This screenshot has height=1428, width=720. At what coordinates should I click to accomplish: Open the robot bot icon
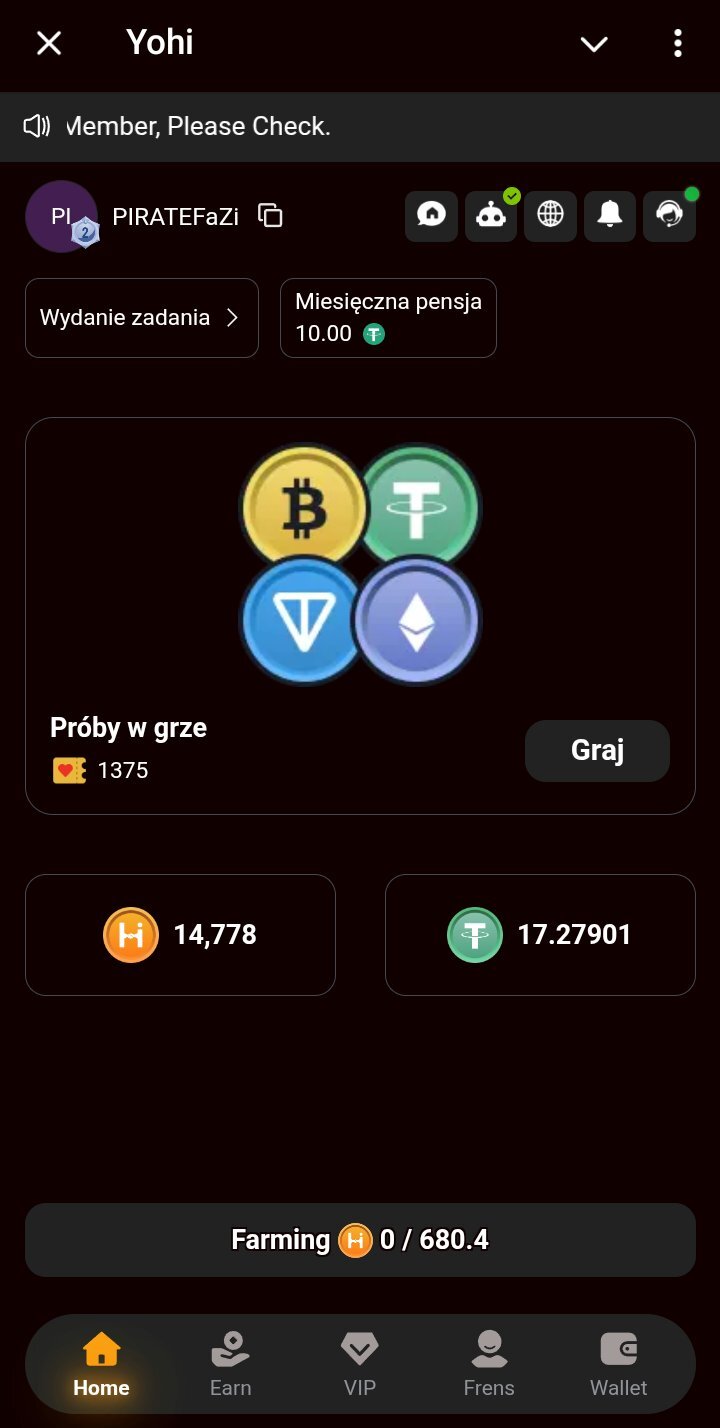pyautogui.click(x=491, y=216)
